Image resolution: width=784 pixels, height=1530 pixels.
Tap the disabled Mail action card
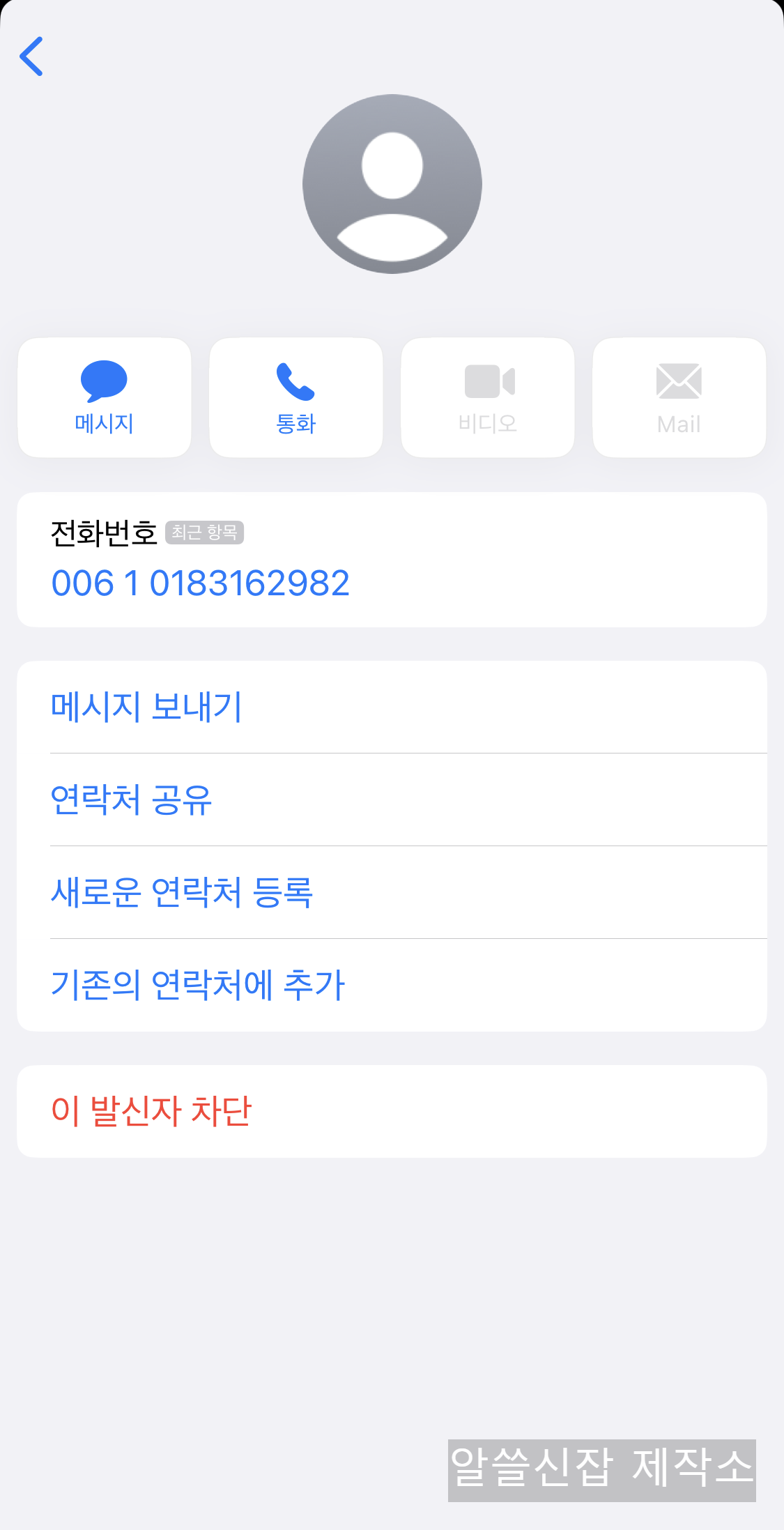[679, 396]
